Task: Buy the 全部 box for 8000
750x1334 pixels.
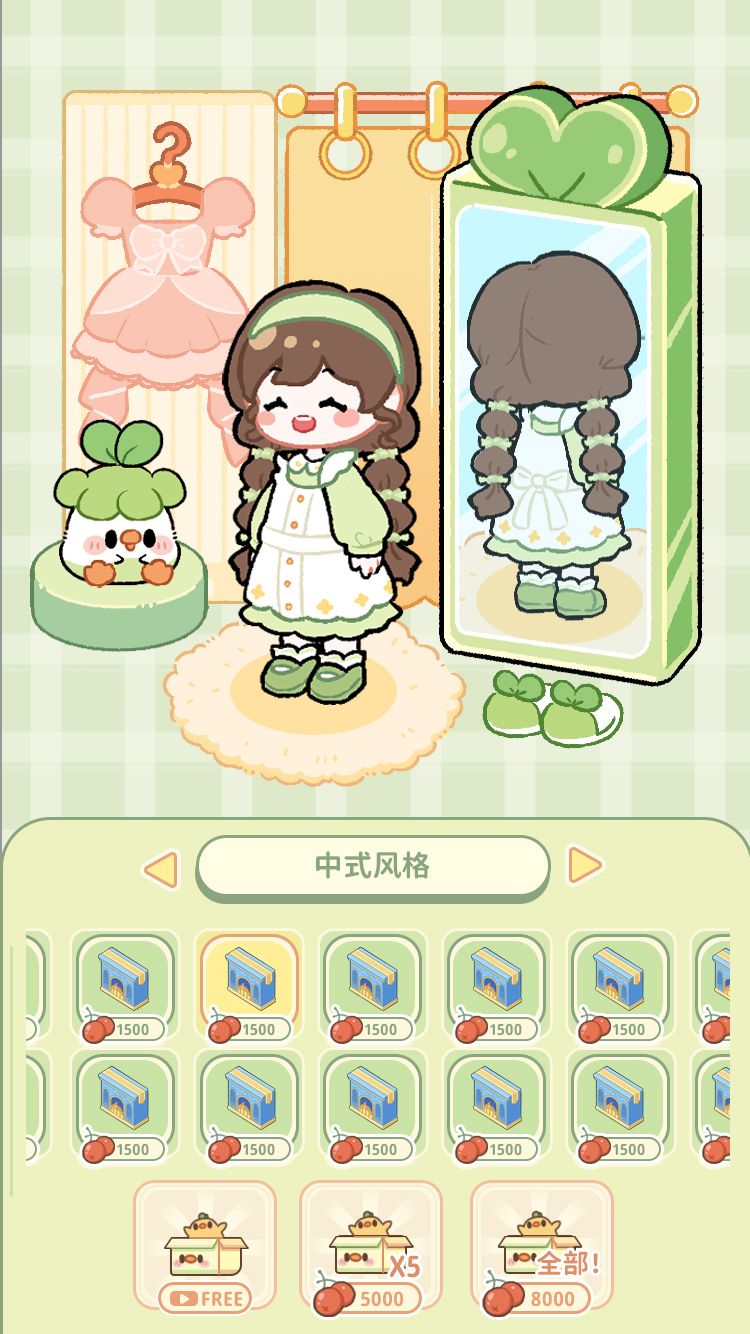Action: click(x=542, y=1247)
